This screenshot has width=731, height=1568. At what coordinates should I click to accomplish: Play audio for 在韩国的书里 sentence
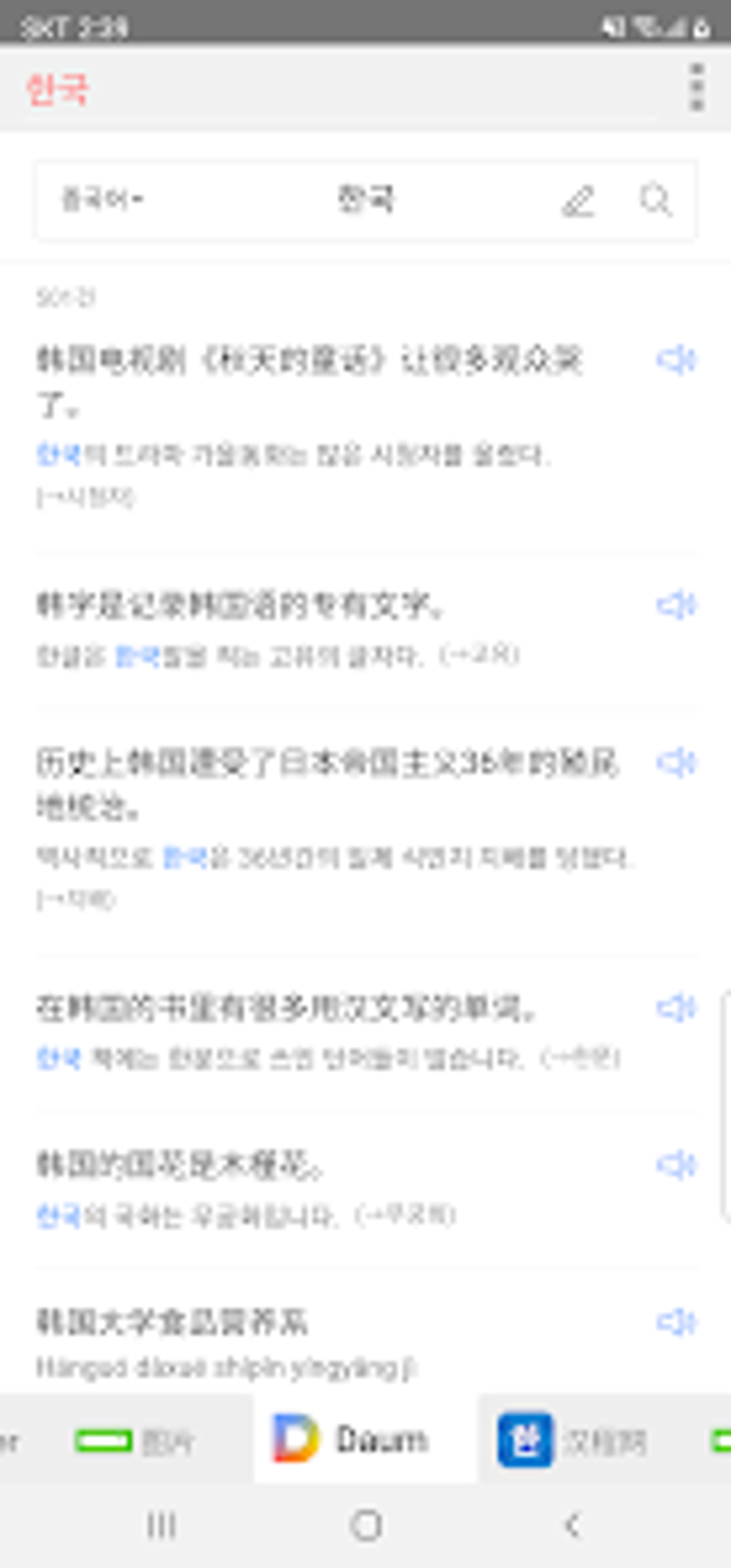click(x=676, y=1008)
